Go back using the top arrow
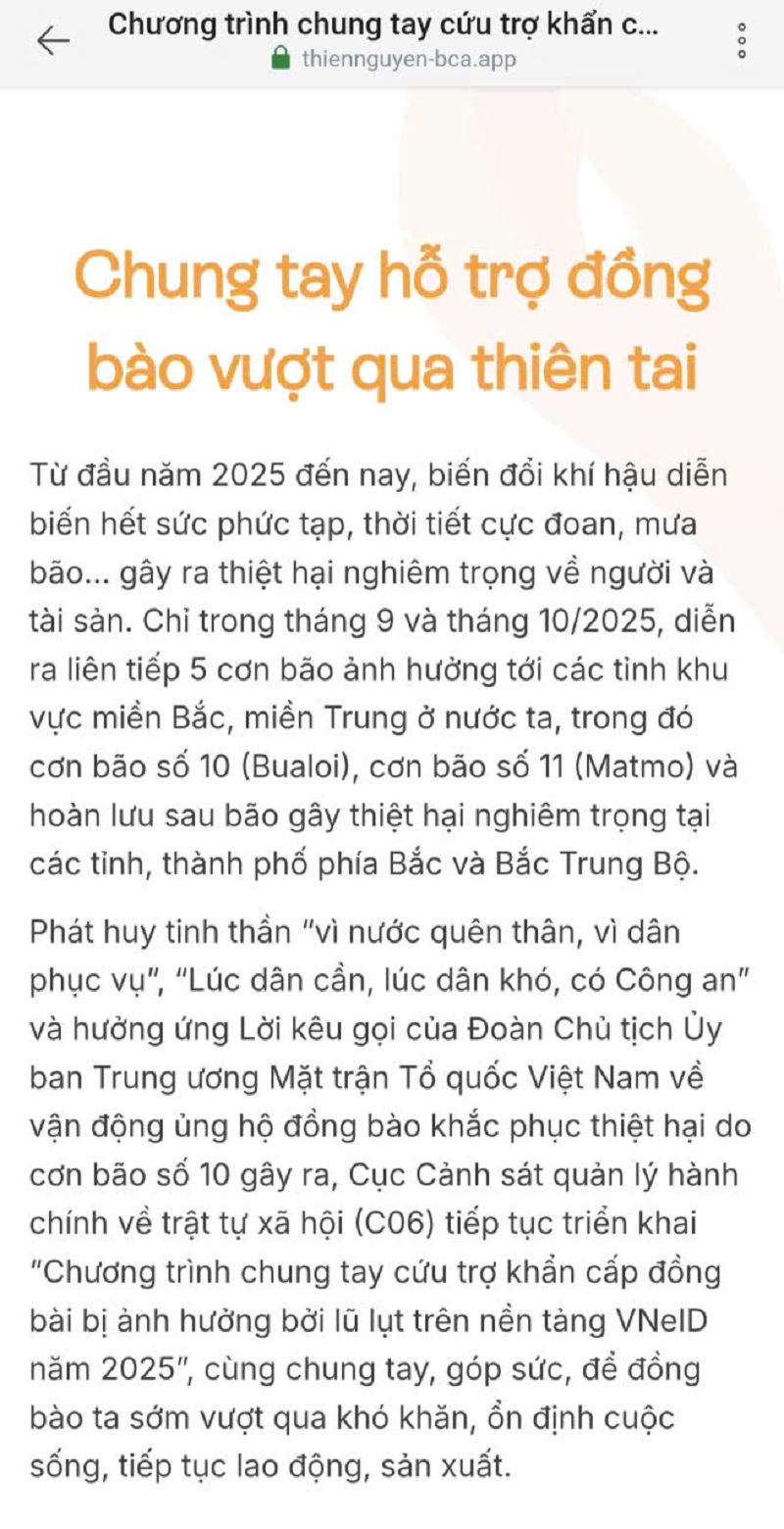This screenshot has width=784, height=1529. click(53, 40)
